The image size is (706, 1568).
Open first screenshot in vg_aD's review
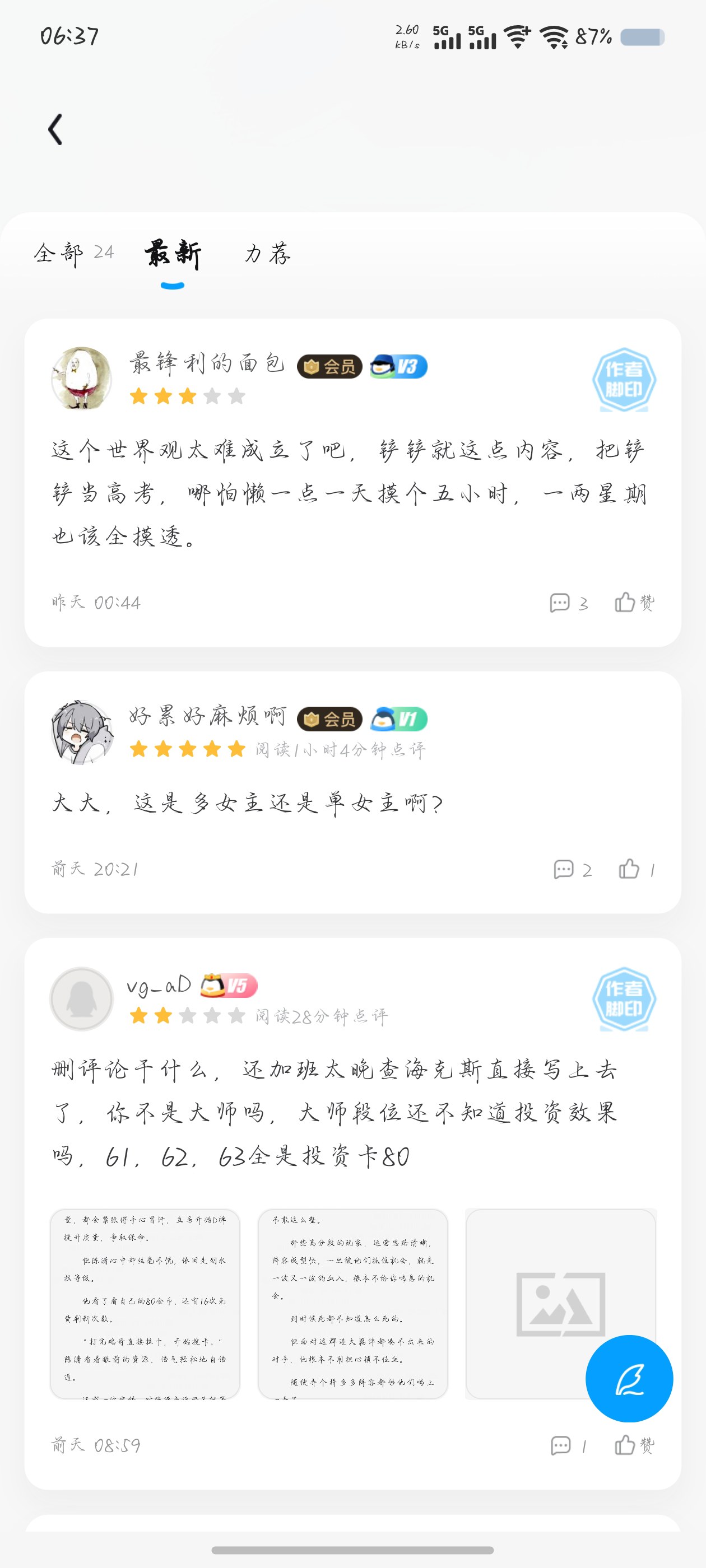[x=145, y=1304]
